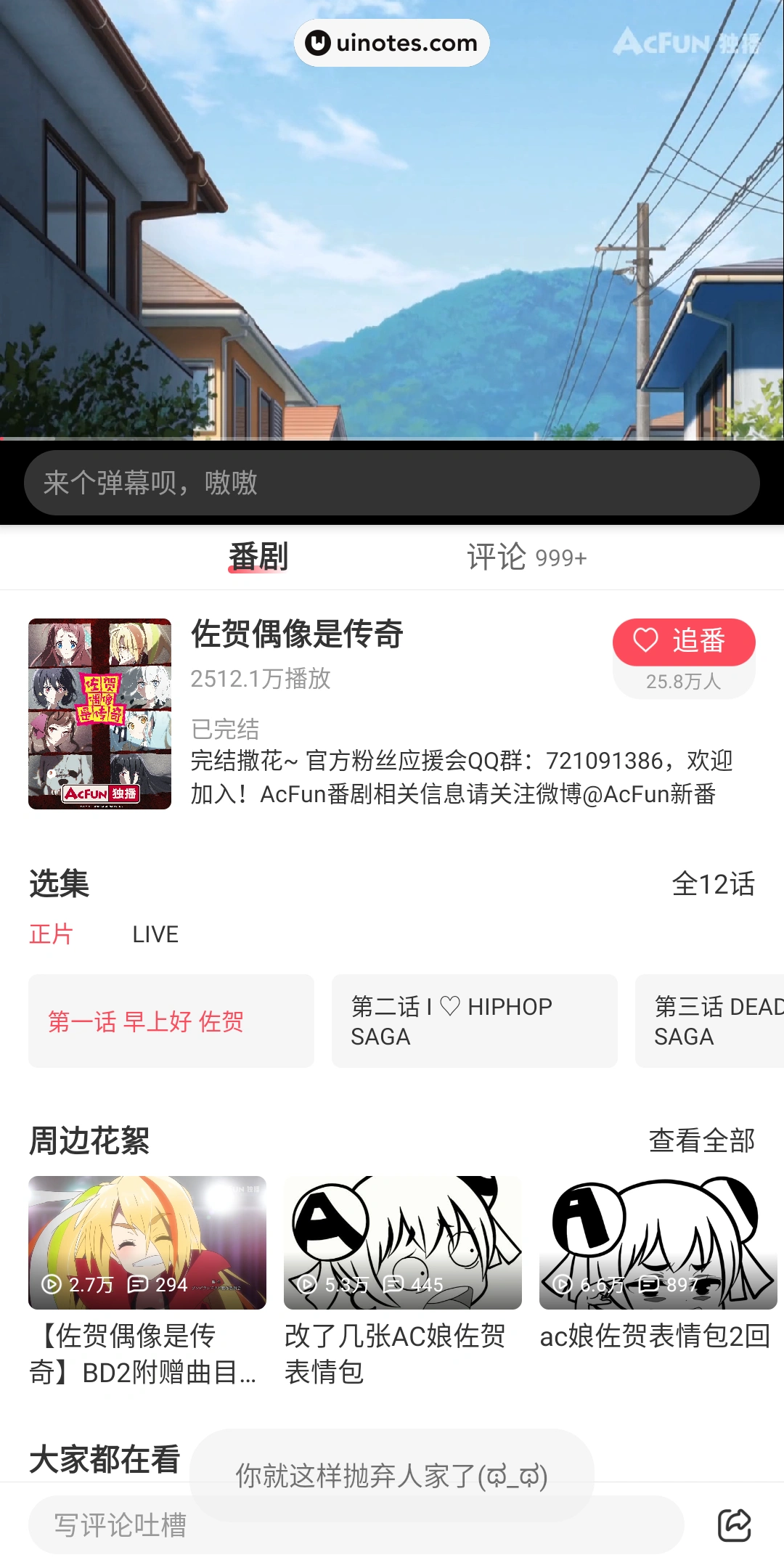Image resolution: width=784 pixels, height=1568 pixels.
Task: Open the BD2附赠曲目 video clip
Action: pyautogui.click(x=147, y=1243)
